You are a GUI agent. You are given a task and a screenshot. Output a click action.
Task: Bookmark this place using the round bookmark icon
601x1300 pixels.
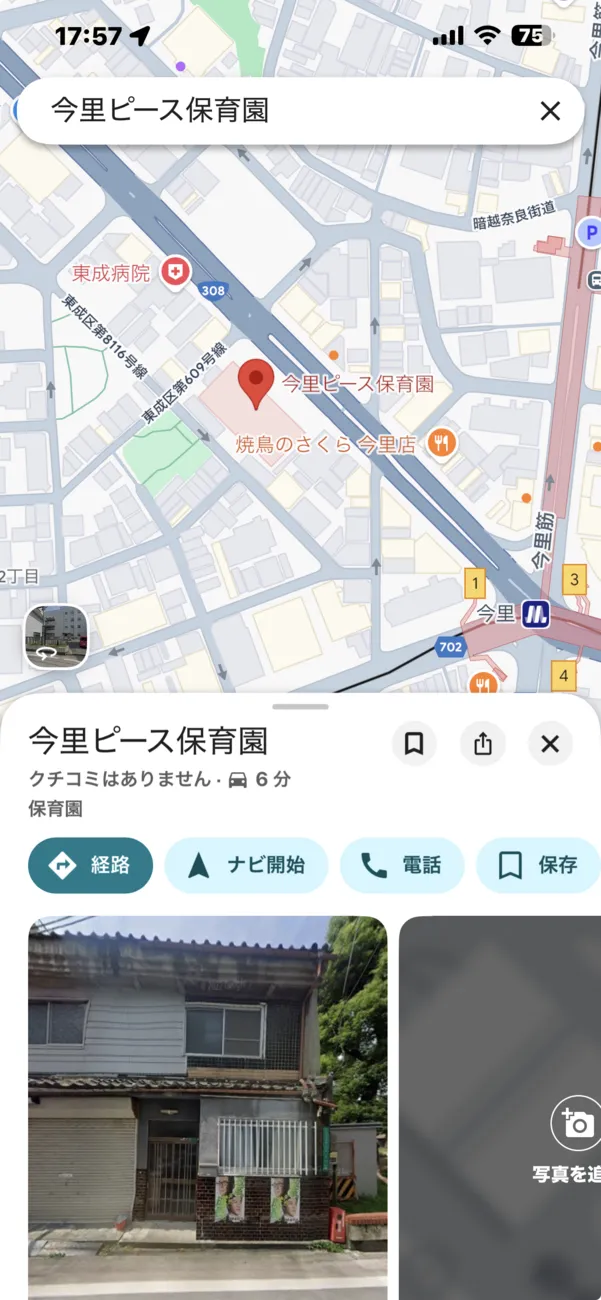coord(414,744)
